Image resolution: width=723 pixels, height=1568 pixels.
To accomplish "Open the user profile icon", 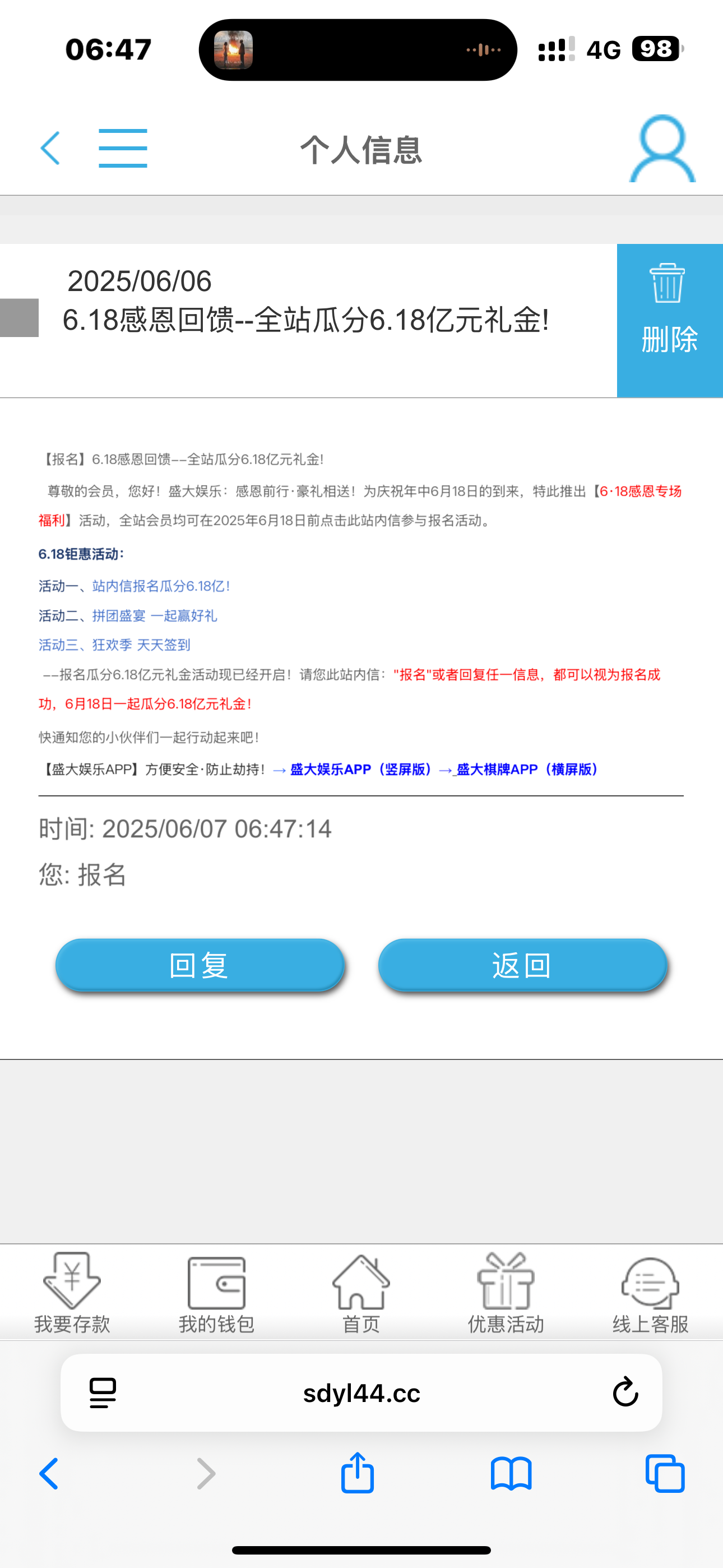I will (x=662, y=149).
